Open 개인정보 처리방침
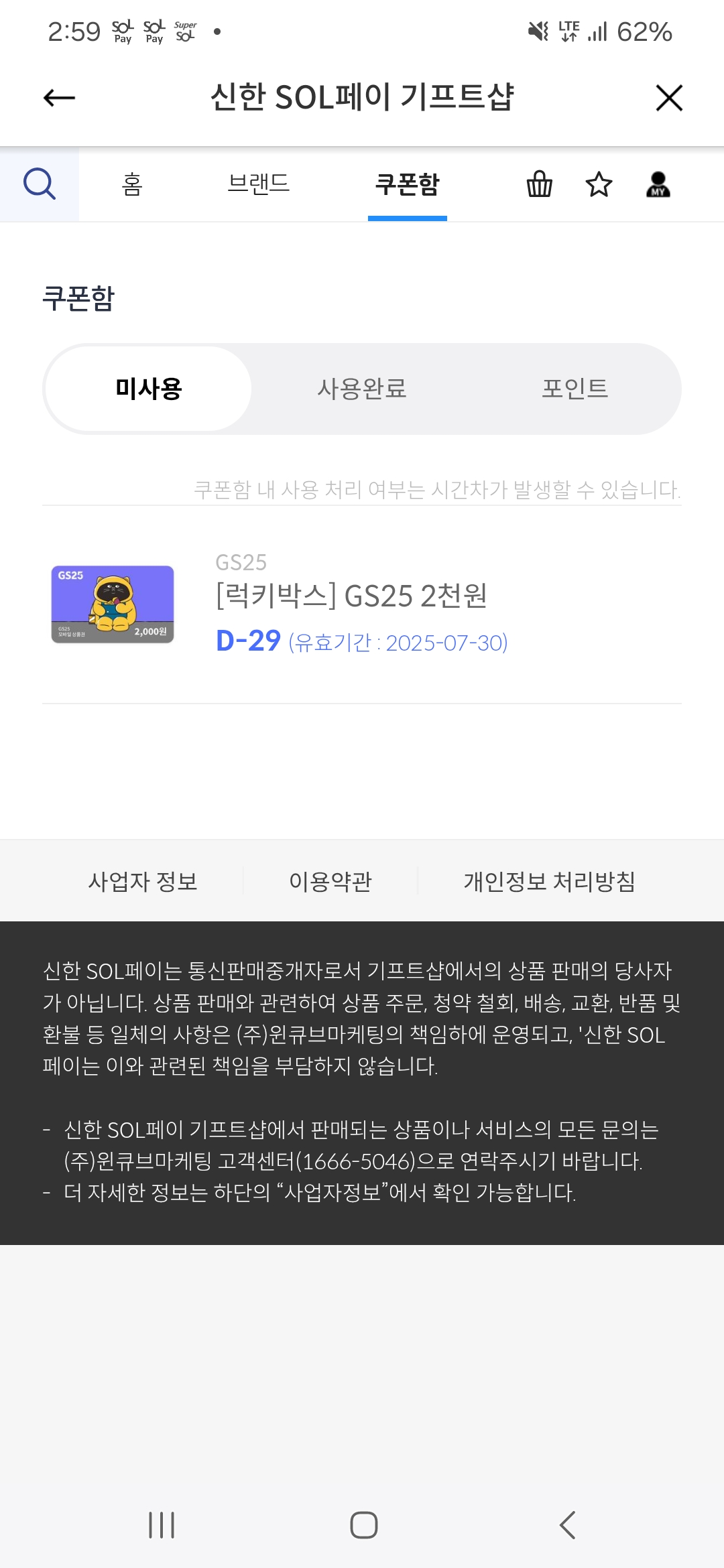 [550, 881]
